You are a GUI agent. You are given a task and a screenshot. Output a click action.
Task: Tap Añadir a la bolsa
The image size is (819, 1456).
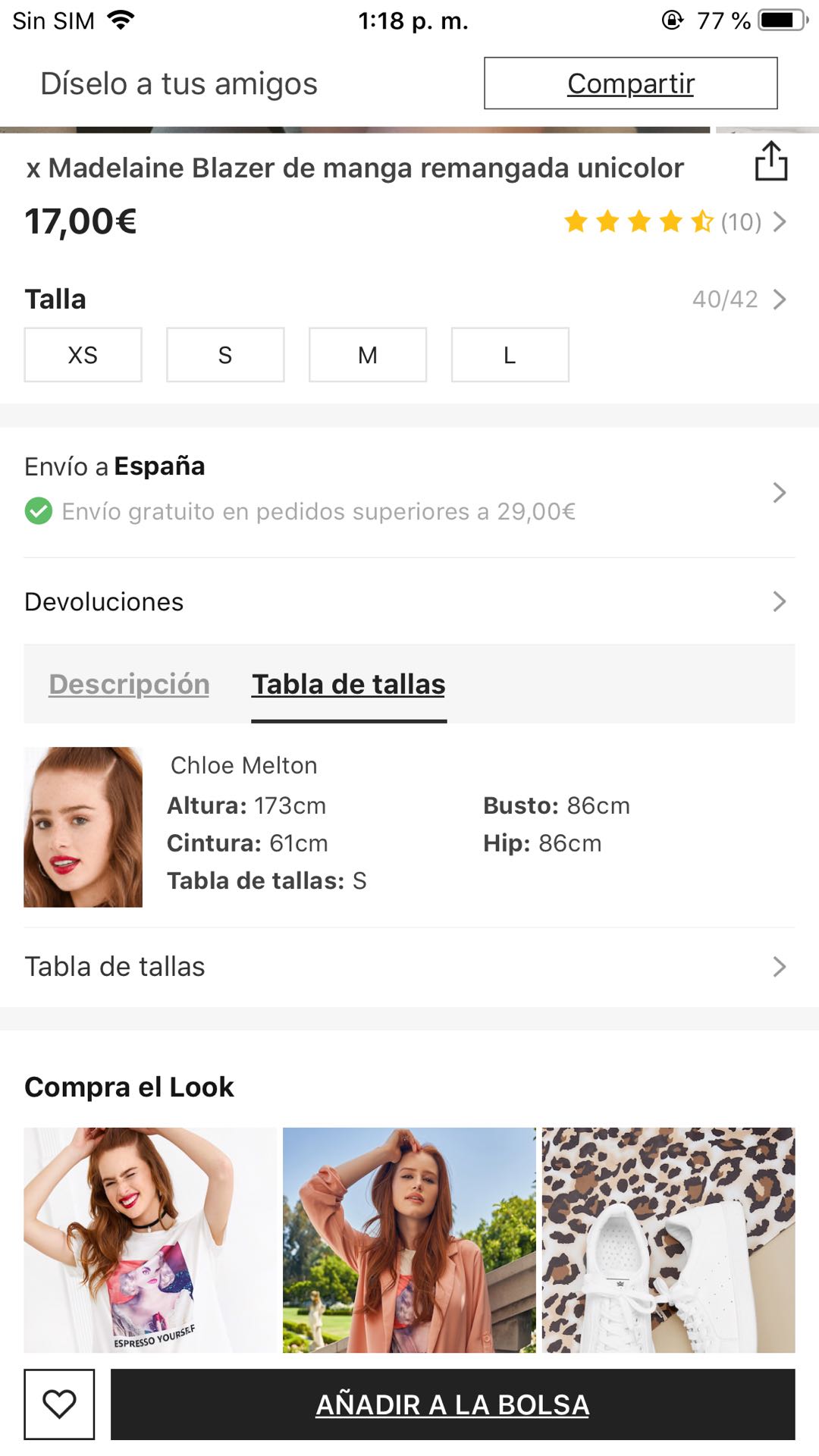click(x=453, y=1404)
